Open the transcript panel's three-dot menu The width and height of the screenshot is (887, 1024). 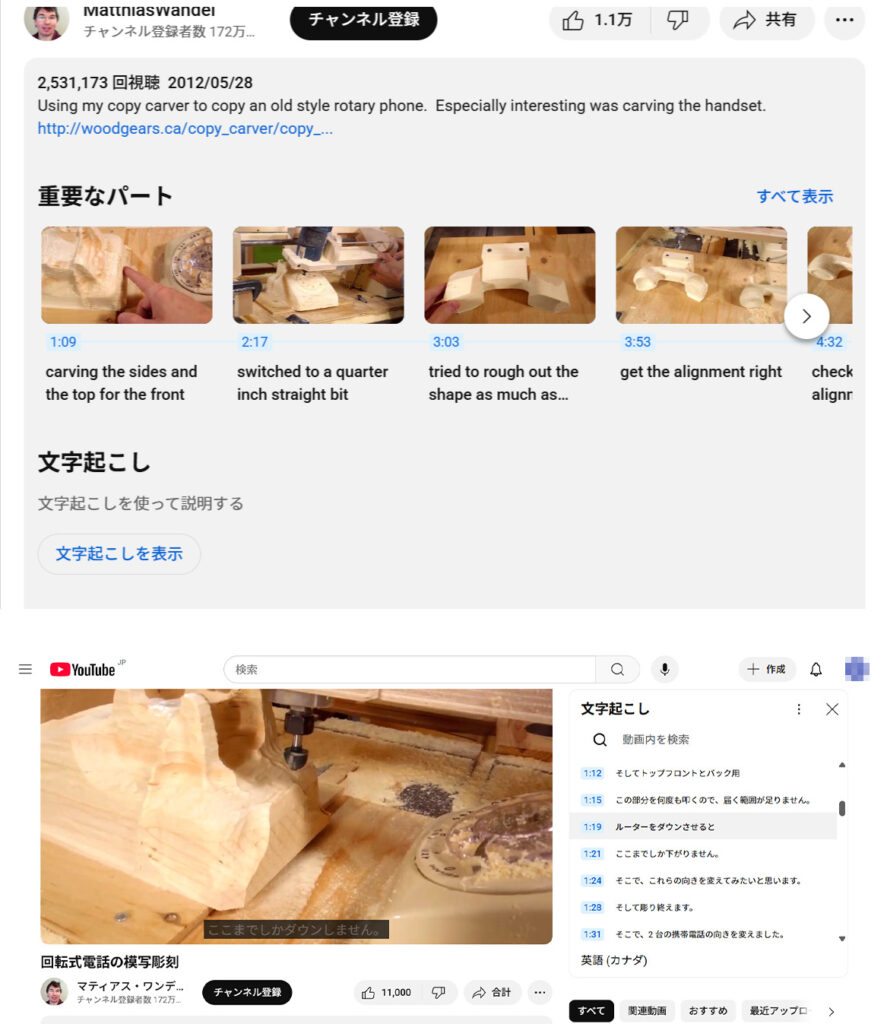(798, 709)
